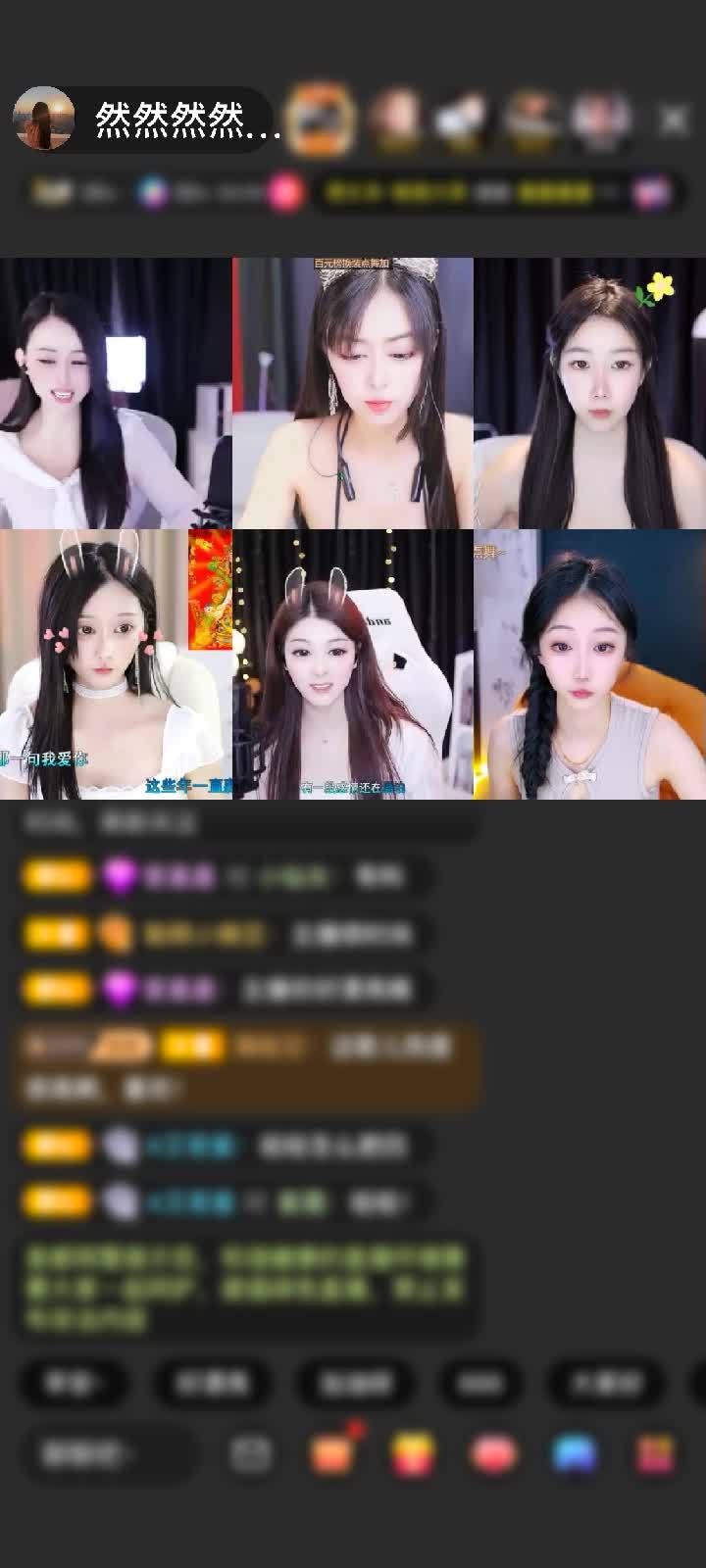Open the video tile with yellow flower hairpin
706x1568 pixels.
(x=589, y=393)
